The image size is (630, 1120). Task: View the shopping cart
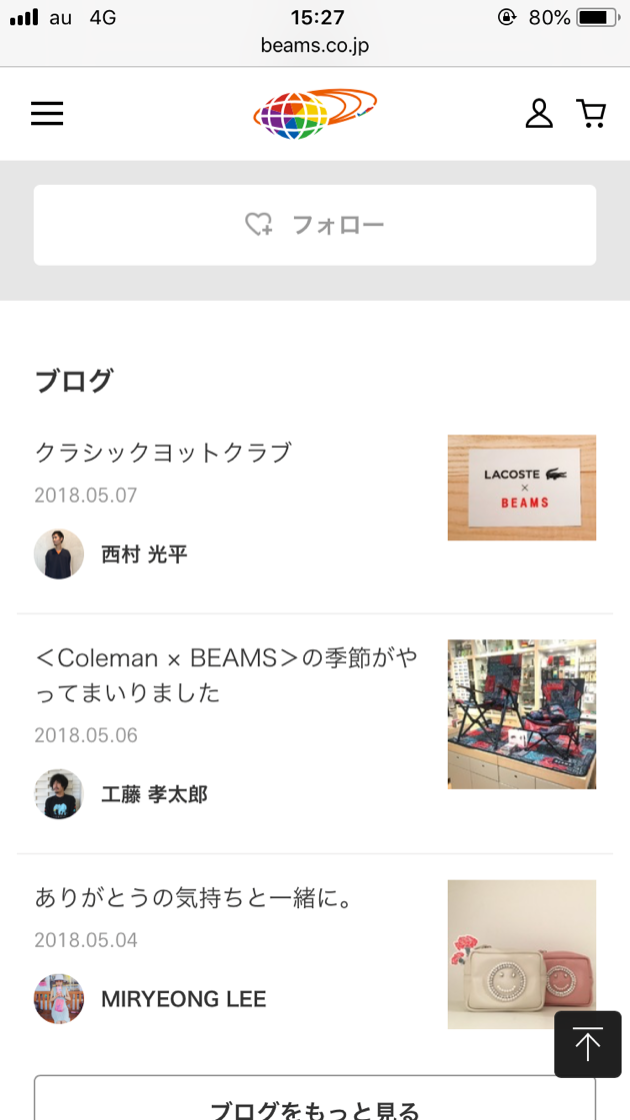(x=592, y=113)
